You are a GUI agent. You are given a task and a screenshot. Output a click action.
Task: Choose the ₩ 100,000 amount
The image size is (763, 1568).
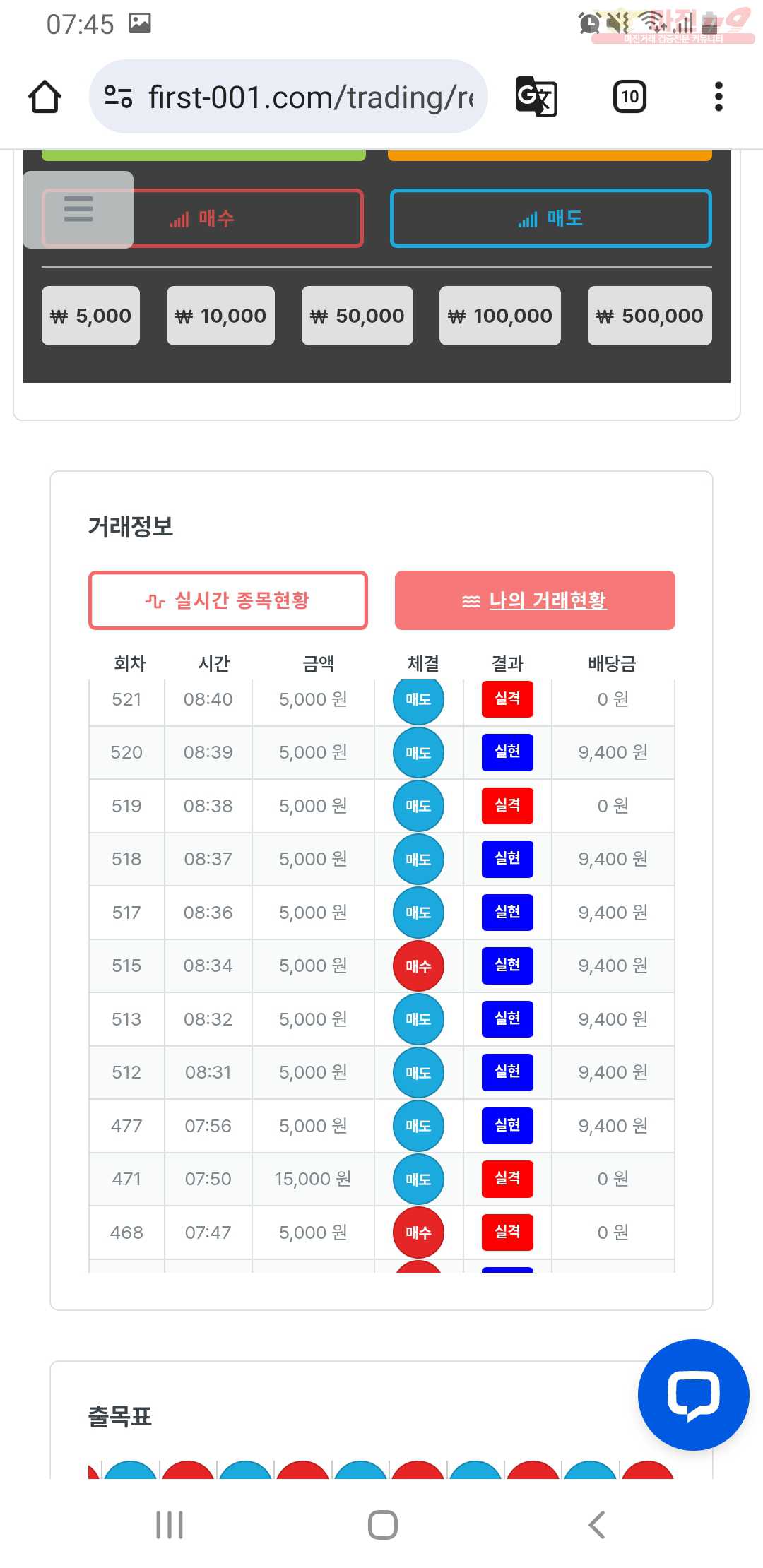(x=499, y=316)
